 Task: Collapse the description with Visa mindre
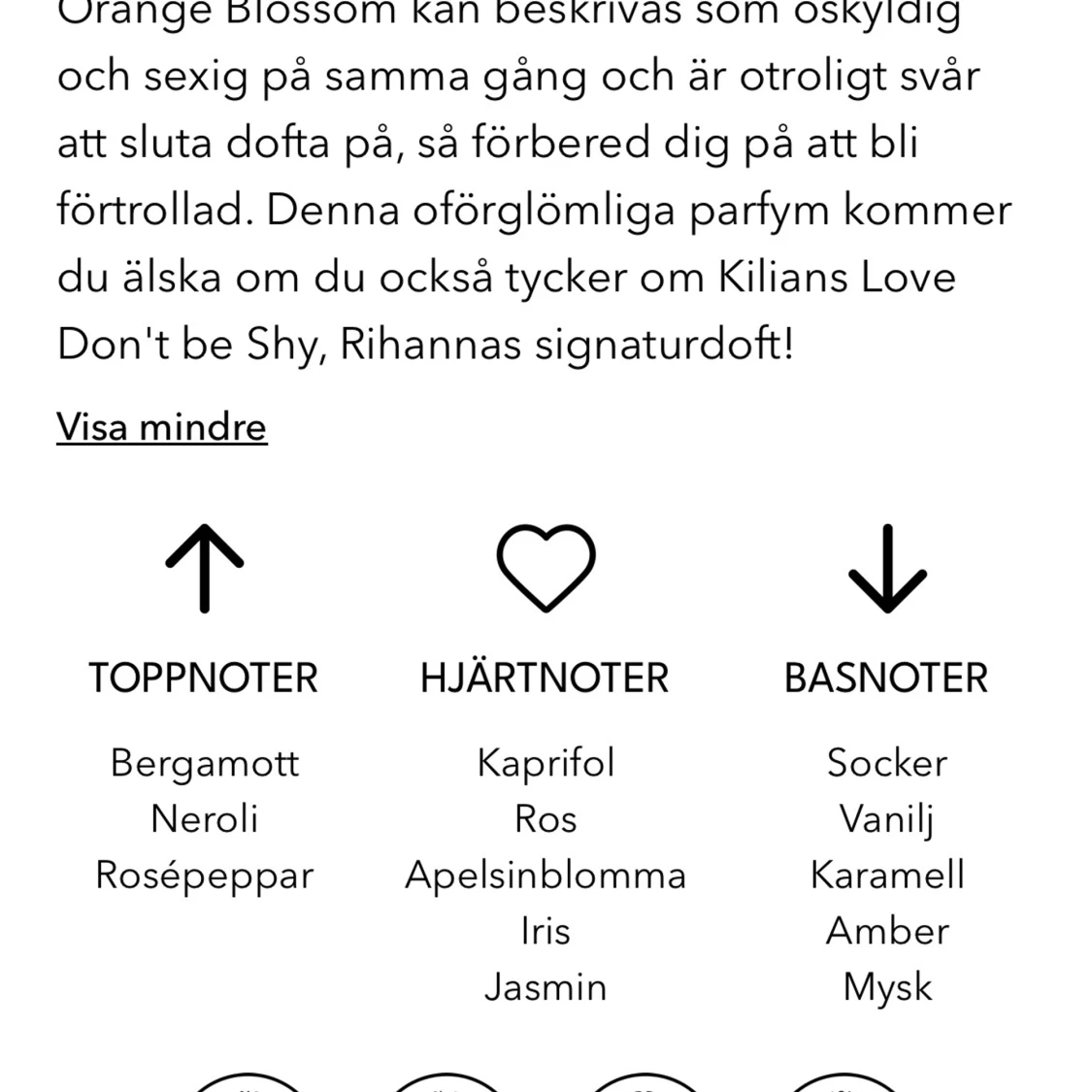[161, 427]
